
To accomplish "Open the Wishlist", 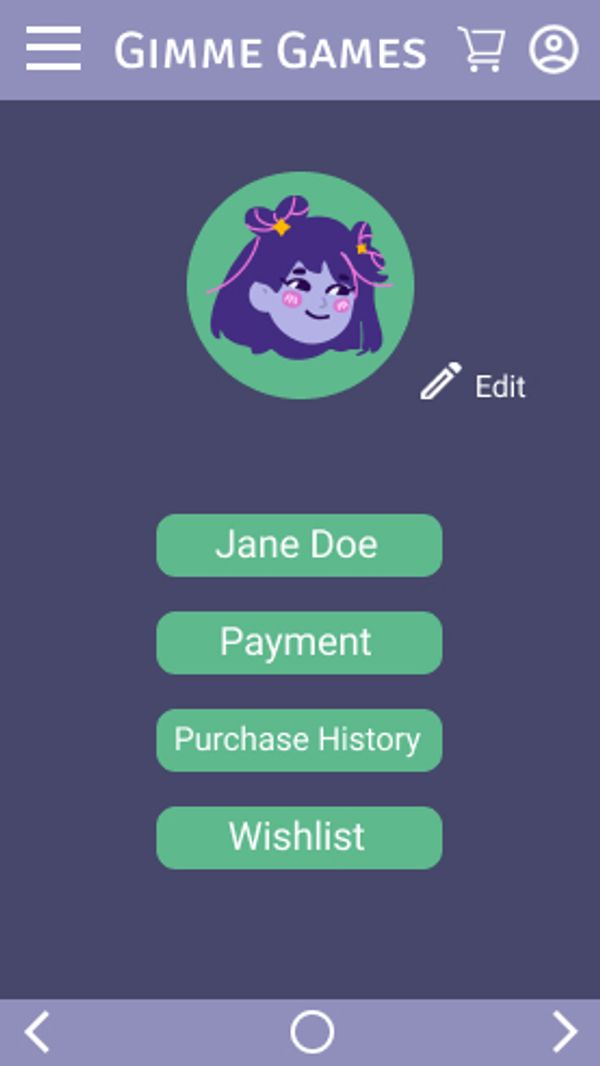I will [299, 837].
